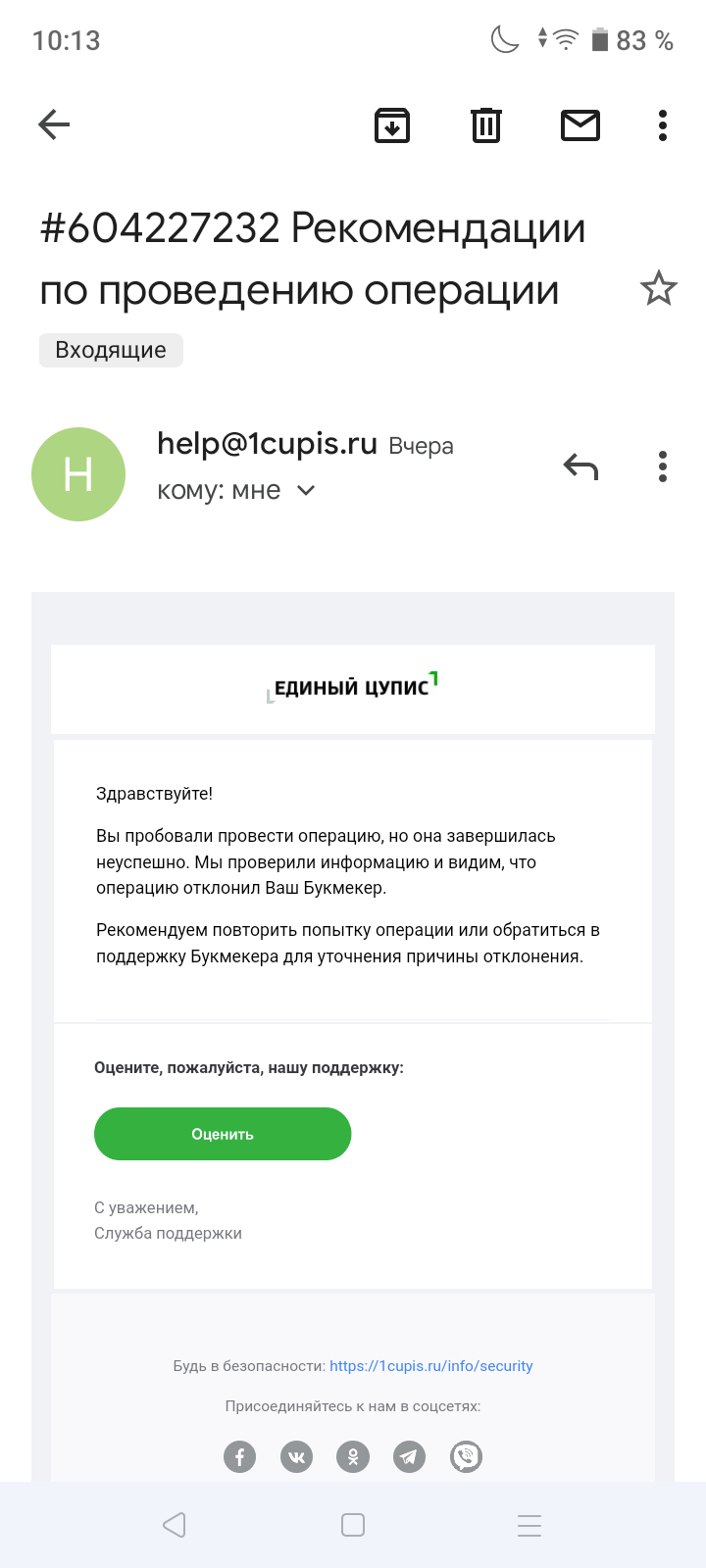Archive this email
Viewport: 706px width, 1568px height.
(x=392, y=125)
